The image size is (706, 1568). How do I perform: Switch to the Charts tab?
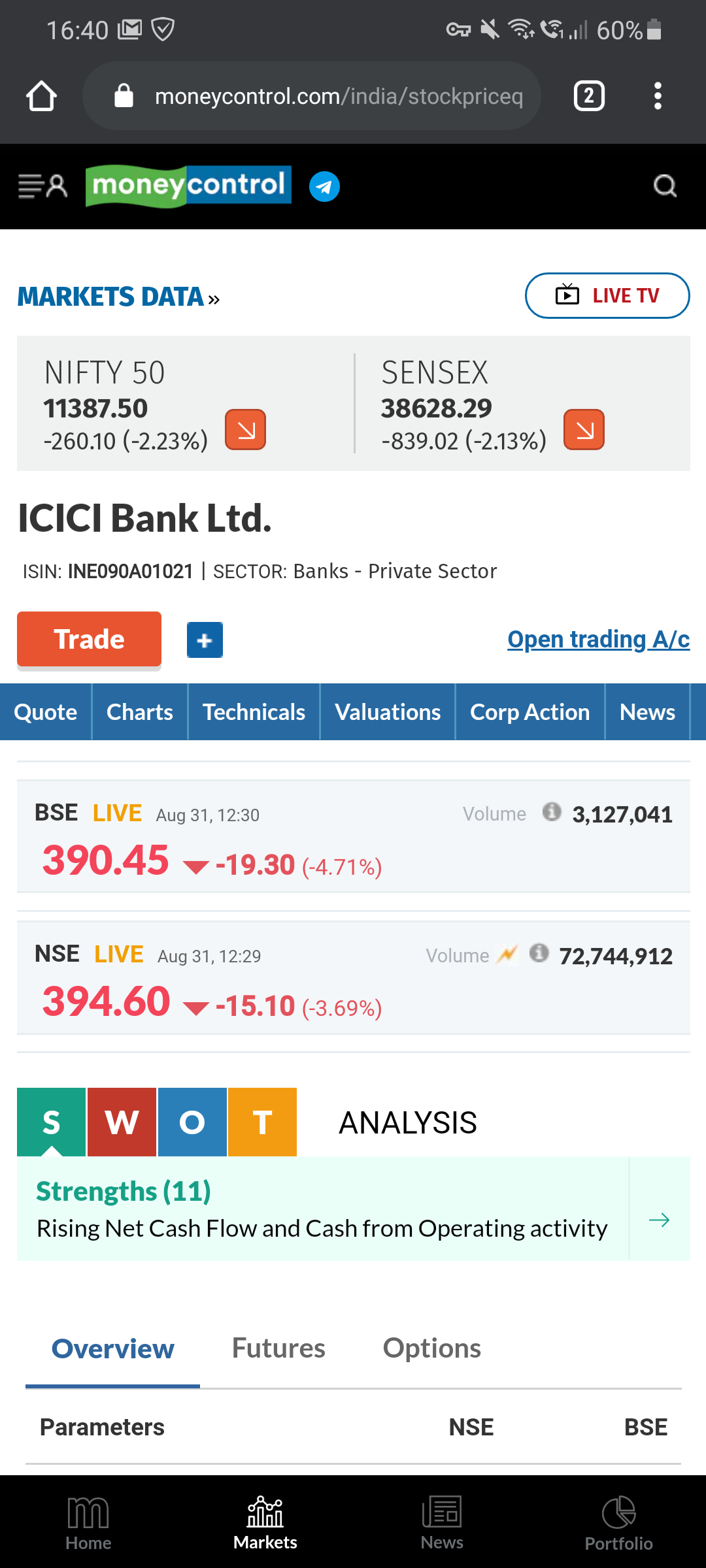point(140,711)
